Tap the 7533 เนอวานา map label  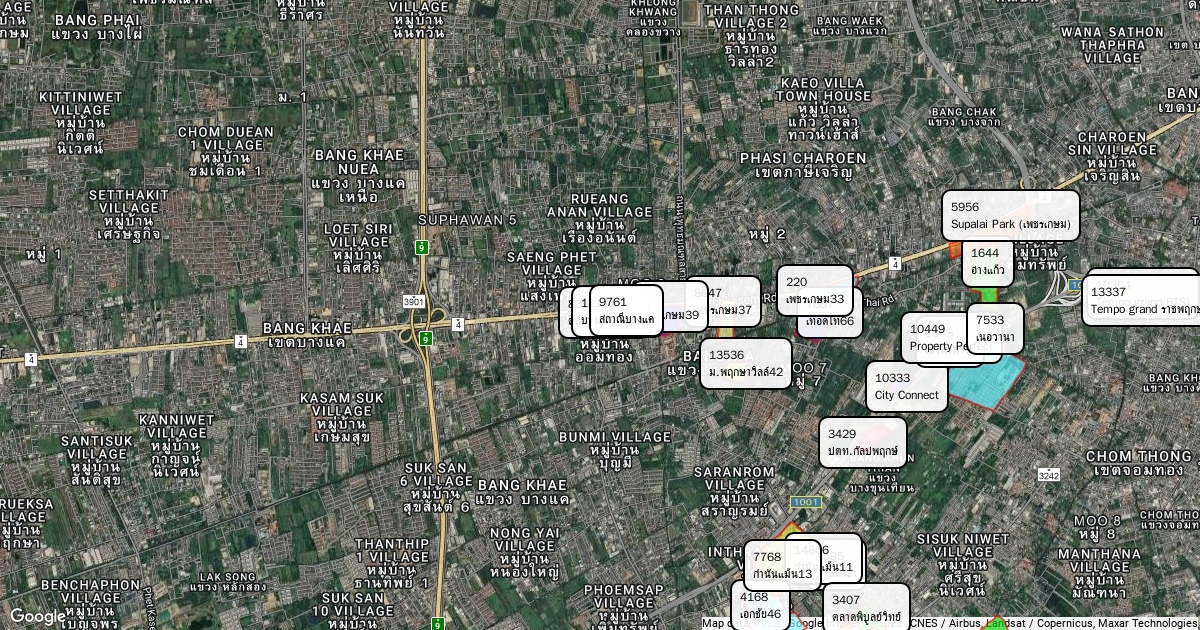tap(995, 328)
